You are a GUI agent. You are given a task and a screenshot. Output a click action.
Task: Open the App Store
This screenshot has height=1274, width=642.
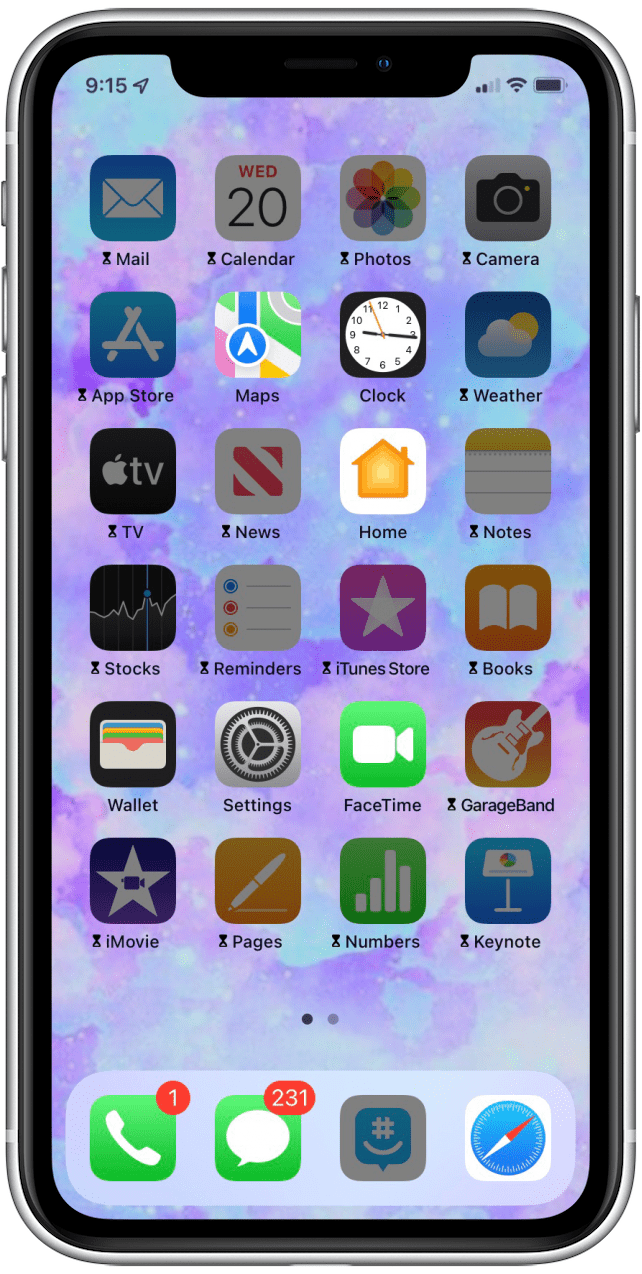click(x=133, y=335)
